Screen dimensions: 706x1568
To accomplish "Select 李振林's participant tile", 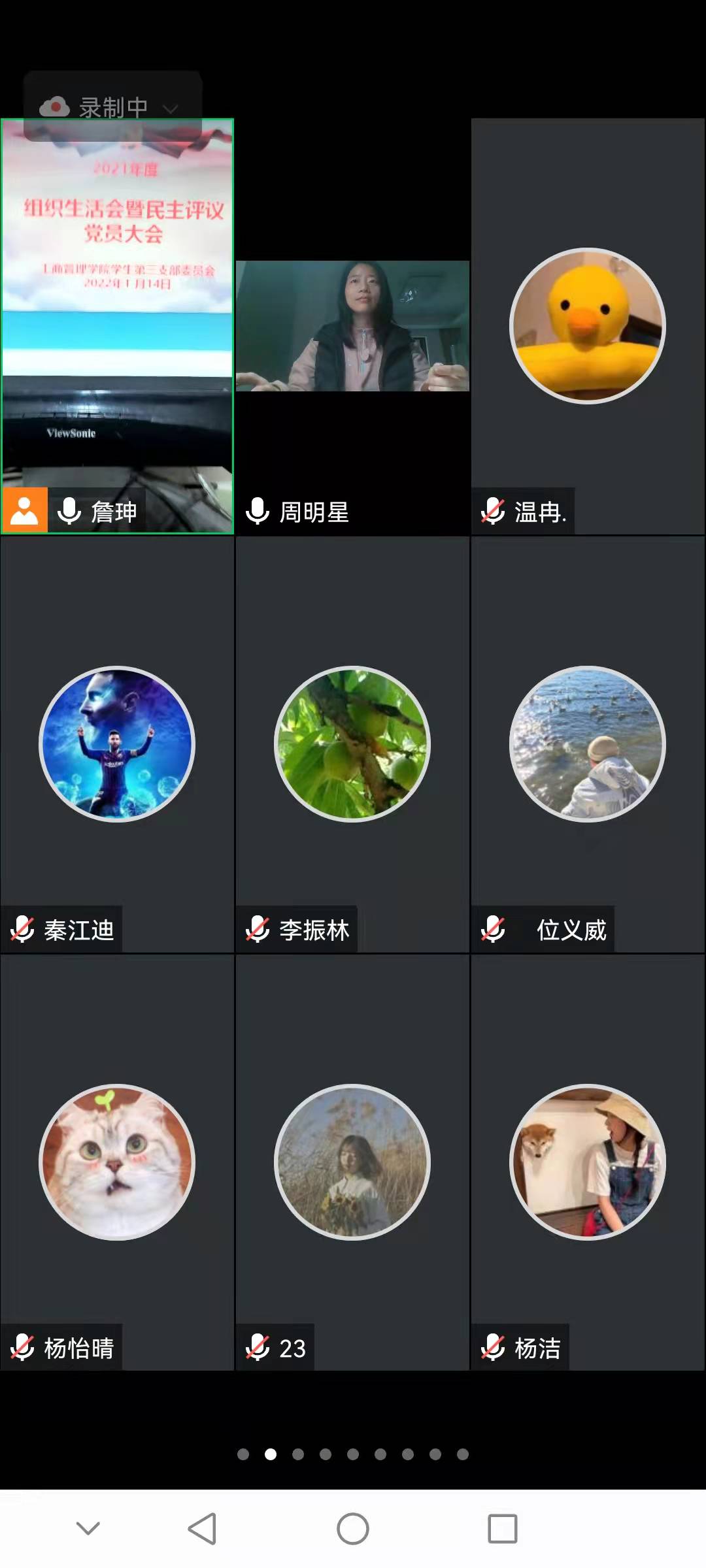I will (352, 744).
